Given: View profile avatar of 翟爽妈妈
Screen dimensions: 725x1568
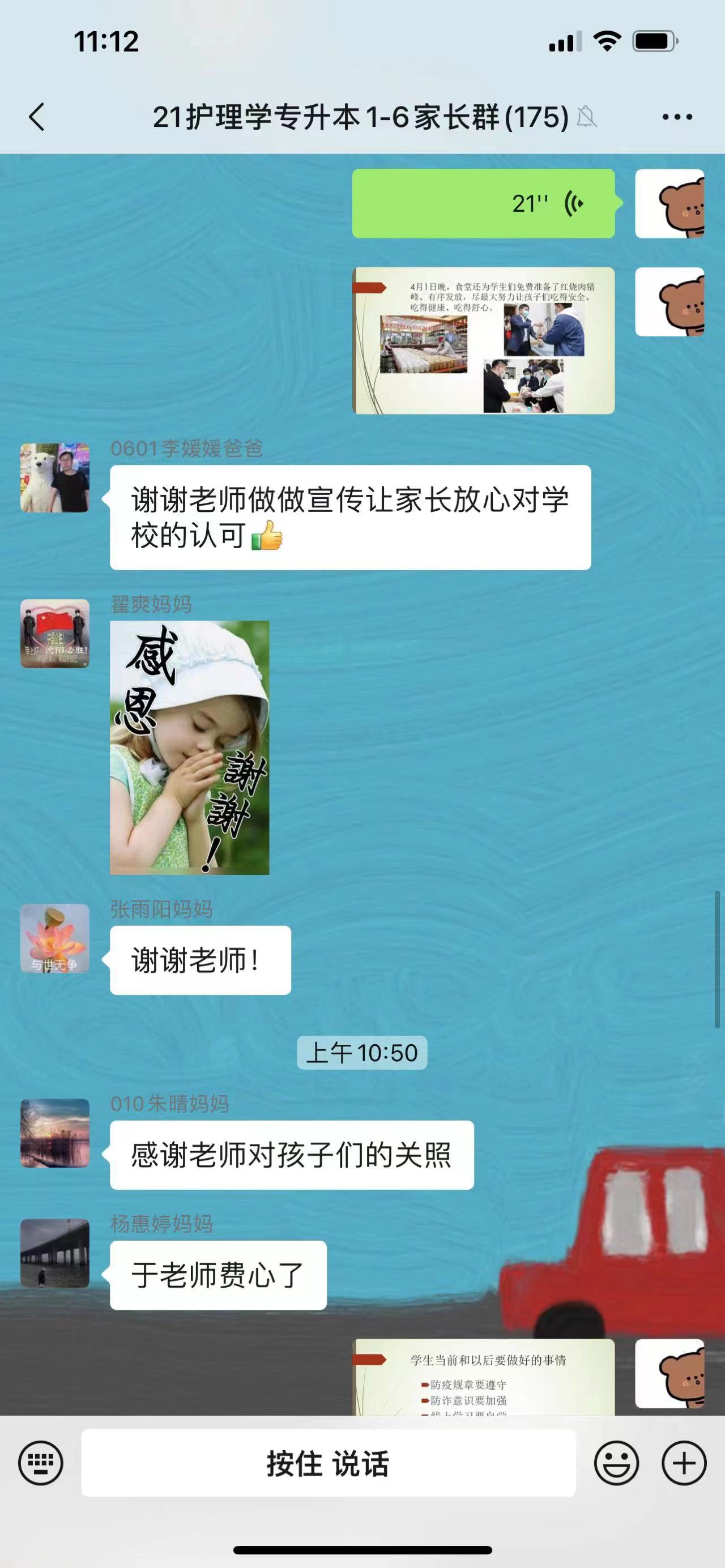Looking at the screenshot, I should tap(55, 633).
